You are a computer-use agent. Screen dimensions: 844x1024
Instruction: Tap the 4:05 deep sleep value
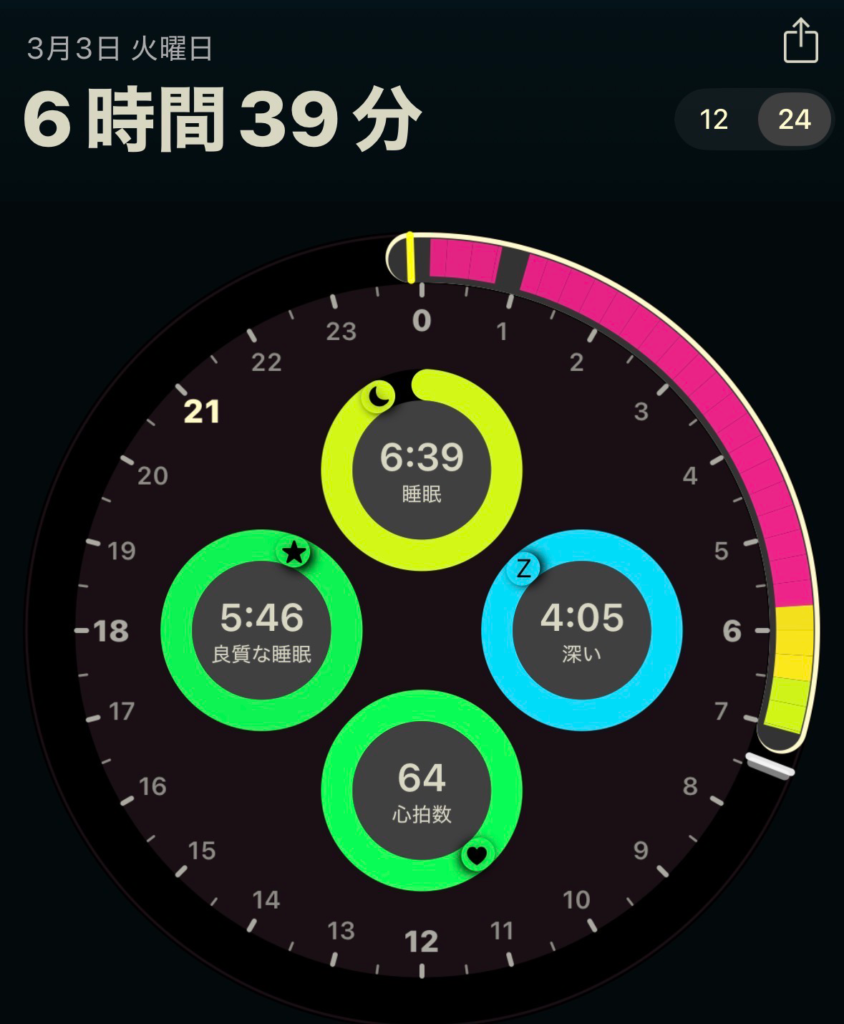point(581,615)
